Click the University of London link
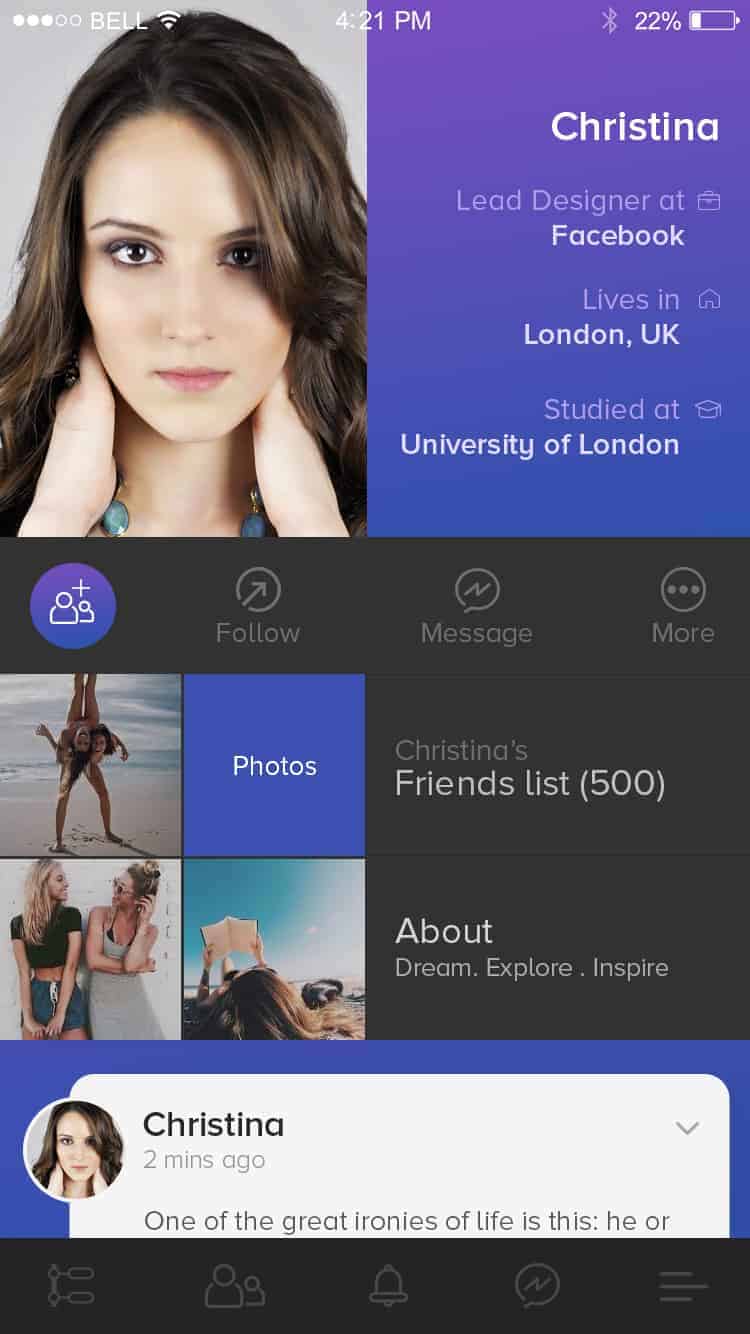 point(539,444)
